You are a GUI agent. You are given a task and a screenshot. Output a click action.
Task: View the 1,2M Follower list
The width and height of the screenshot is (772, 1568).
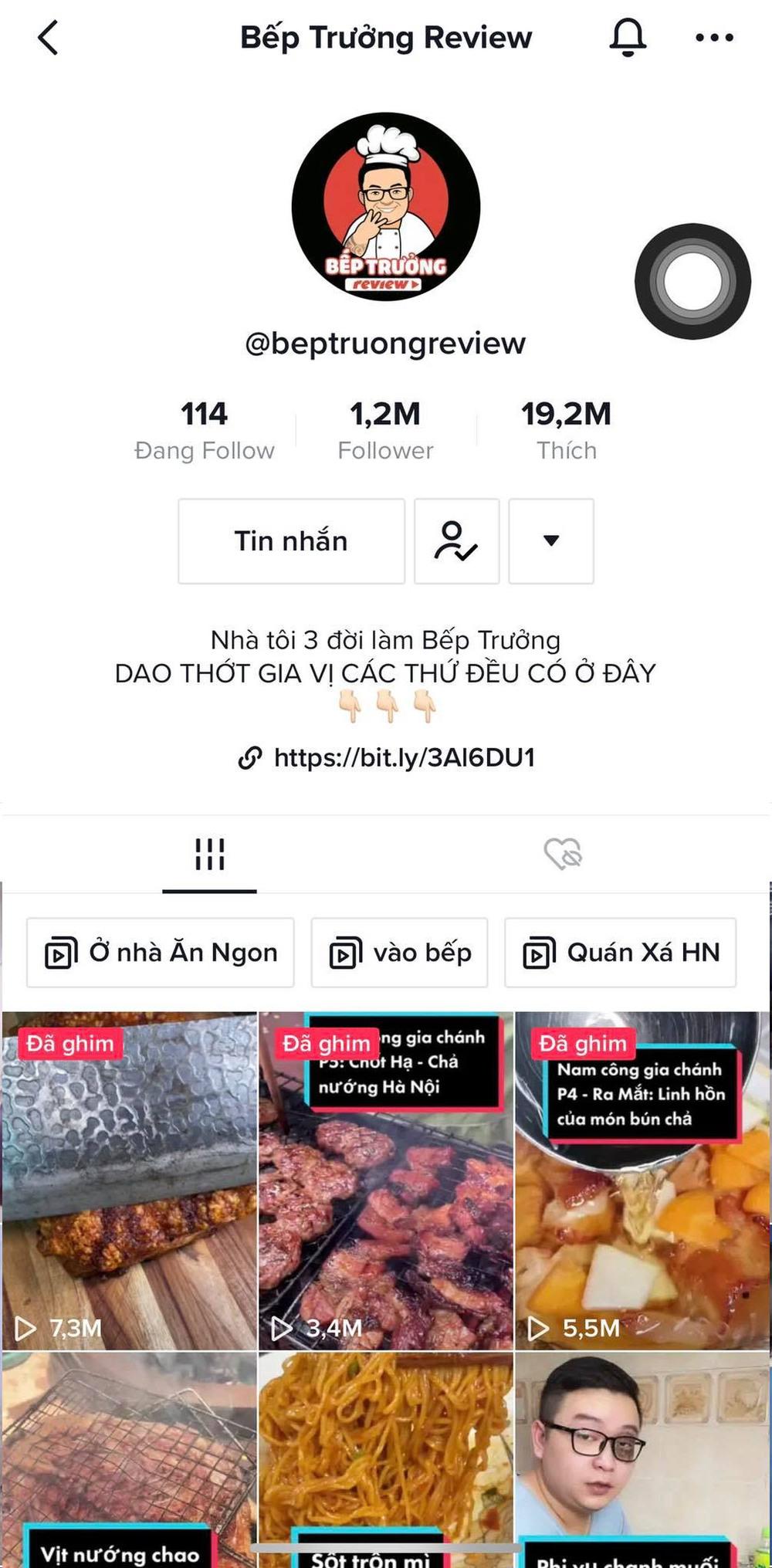click(x=385, y=430)
